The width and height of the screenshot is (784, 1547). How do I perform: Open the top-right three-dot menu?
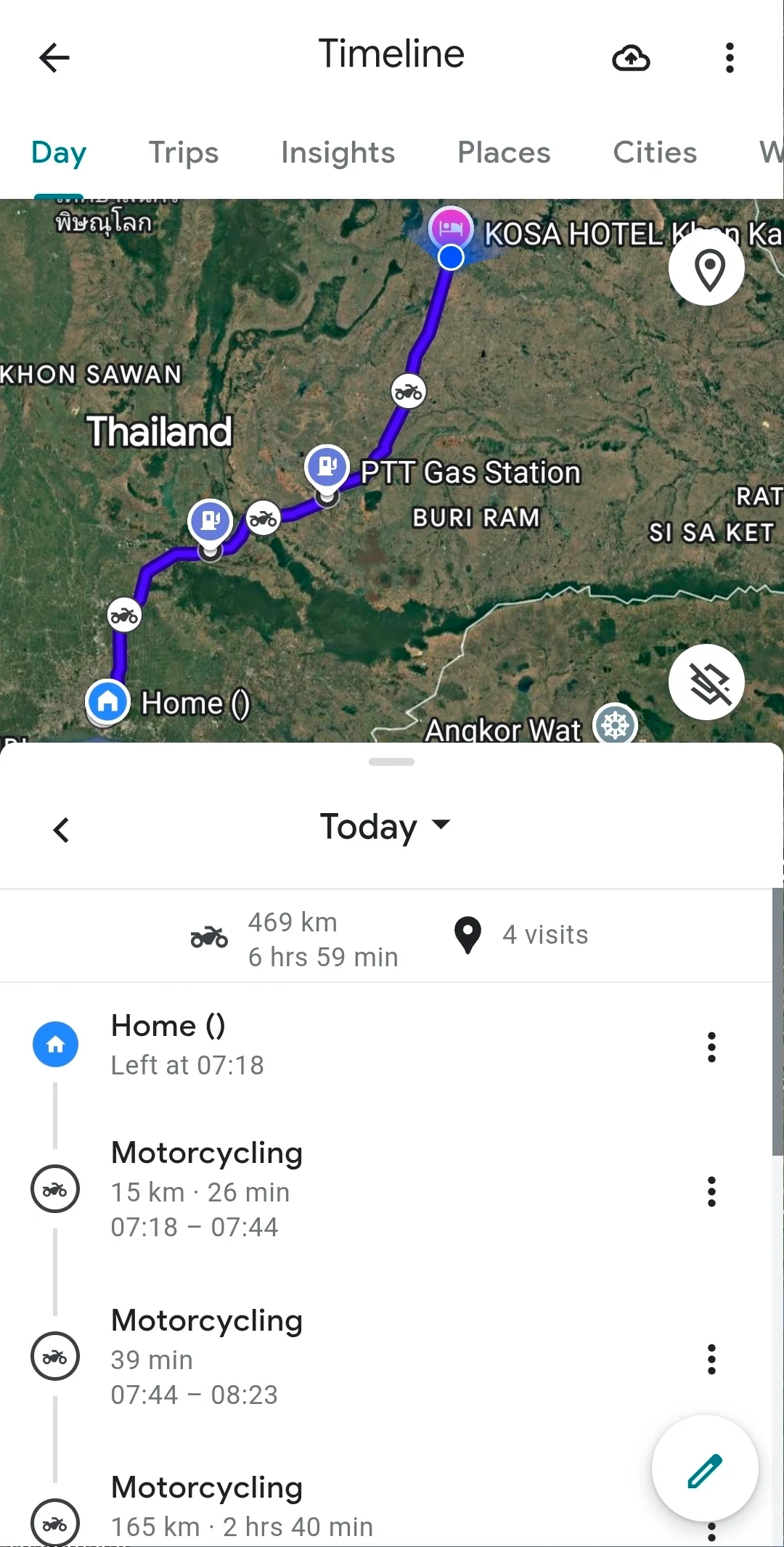(x=729, y=58)
